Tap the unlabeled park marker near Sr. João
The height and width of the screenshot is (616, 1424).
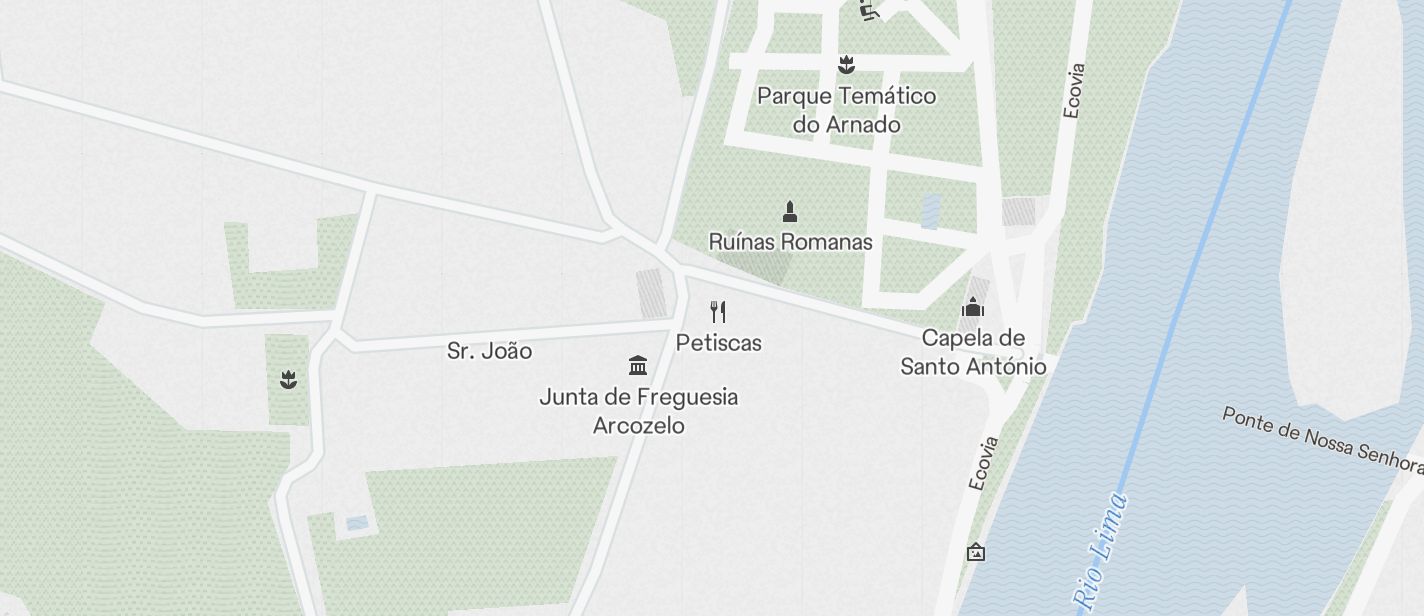point(288,379)
